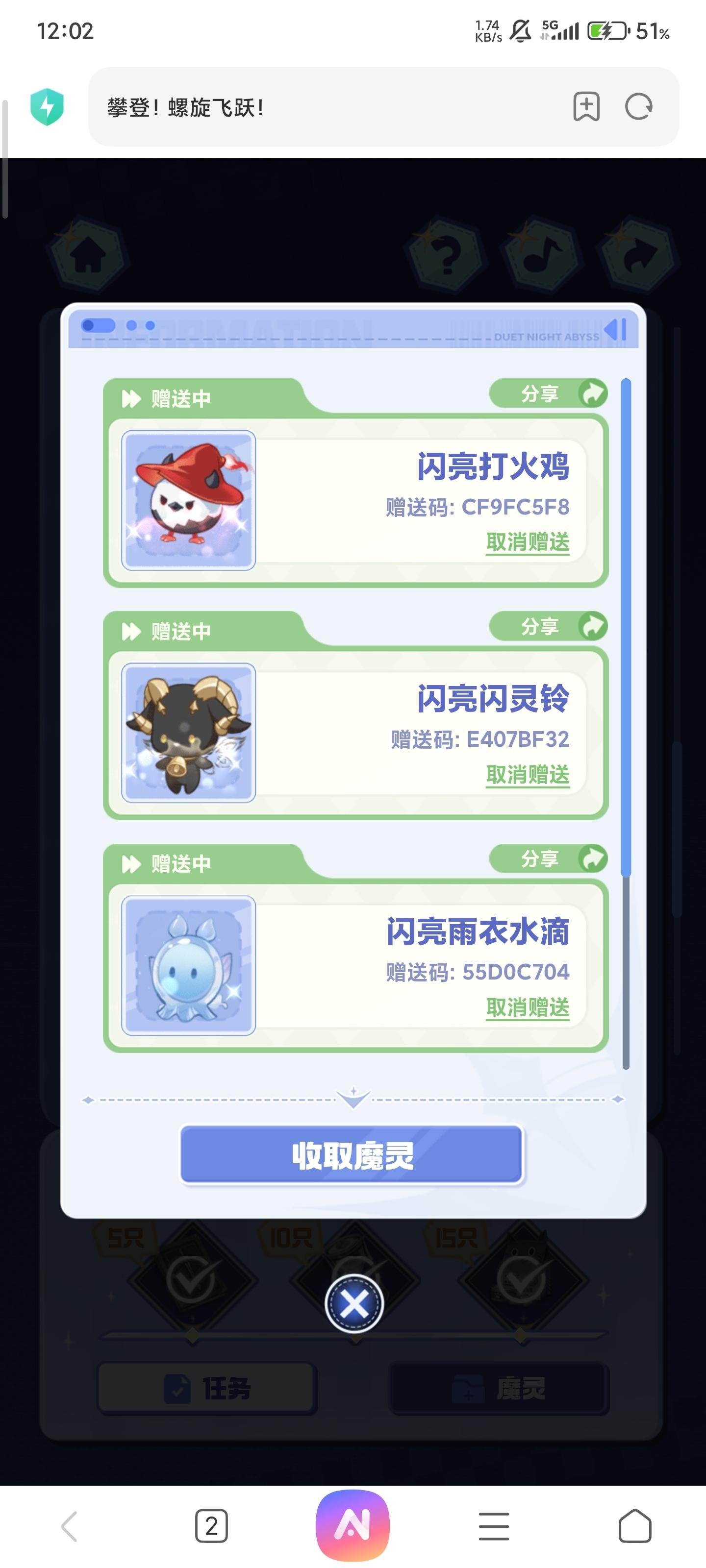Cancel gifting 闪亮闪灵铃
Screen dimensions: 706x1568
pyautogui.click(x=528, y=774)
